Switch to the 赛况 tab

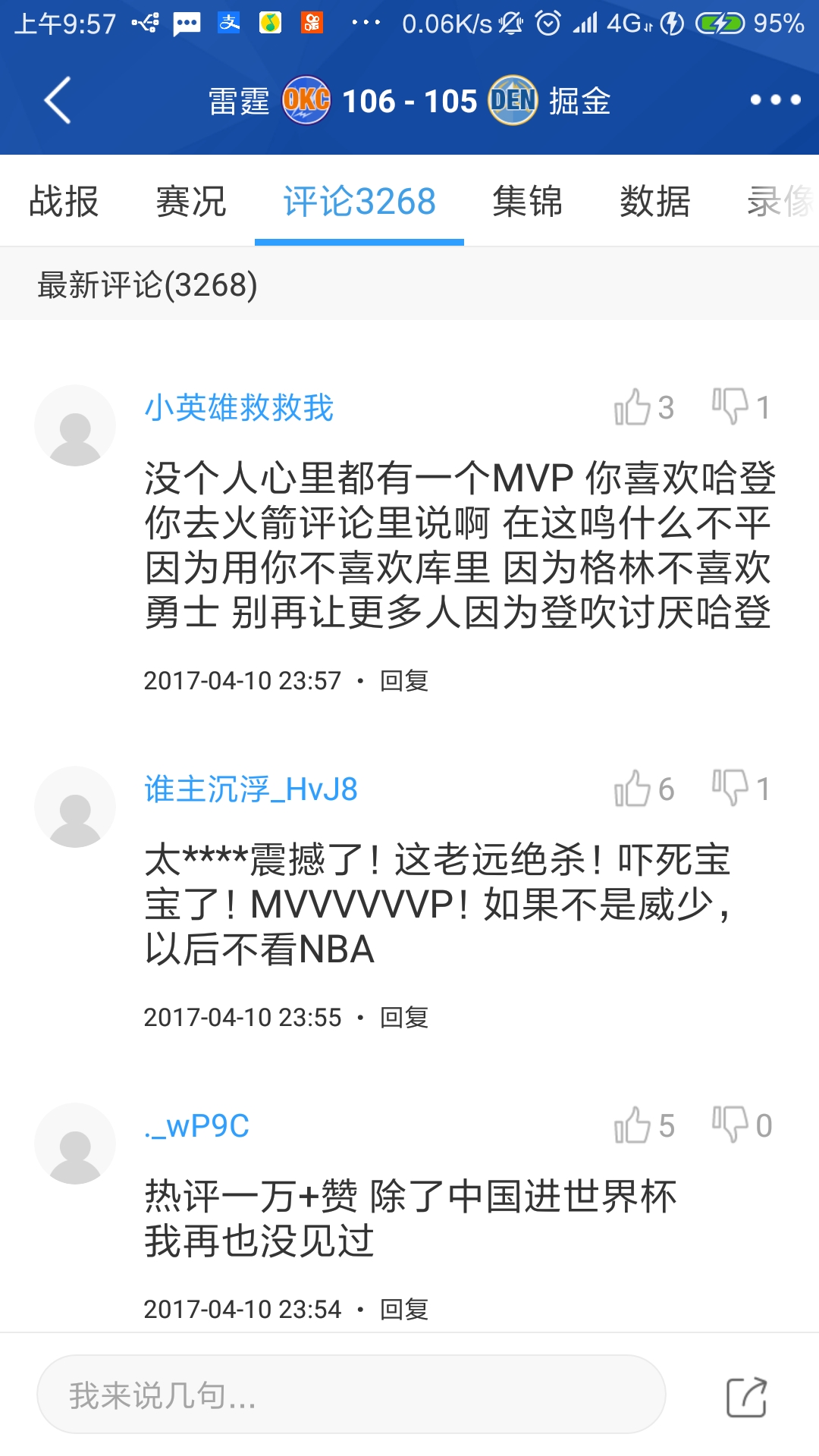[191, 202]
